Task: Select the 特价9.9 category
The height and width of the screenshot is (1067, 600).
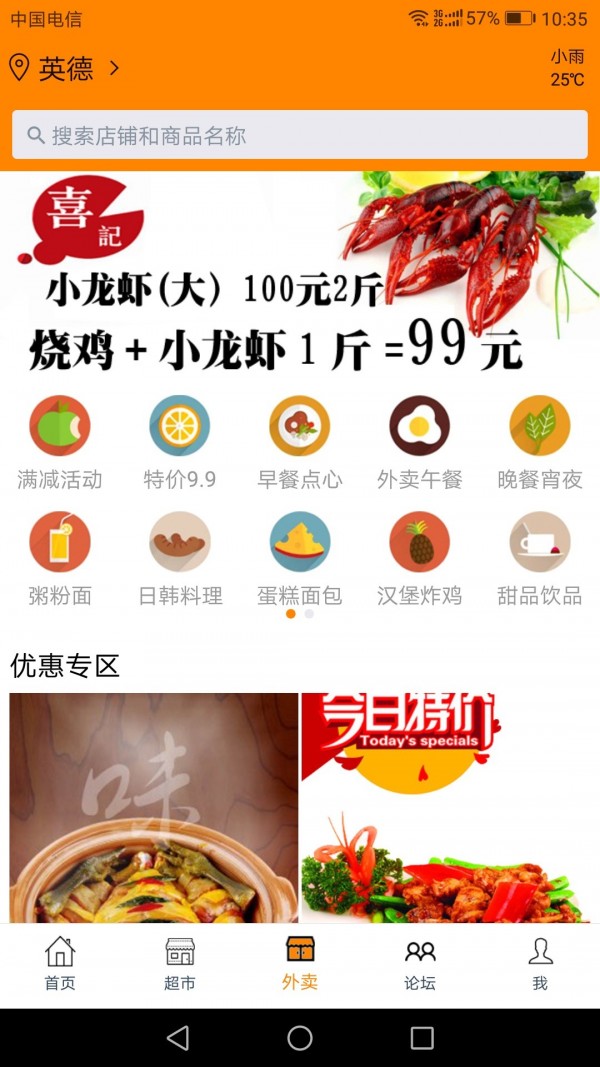Action: [180, 442]
